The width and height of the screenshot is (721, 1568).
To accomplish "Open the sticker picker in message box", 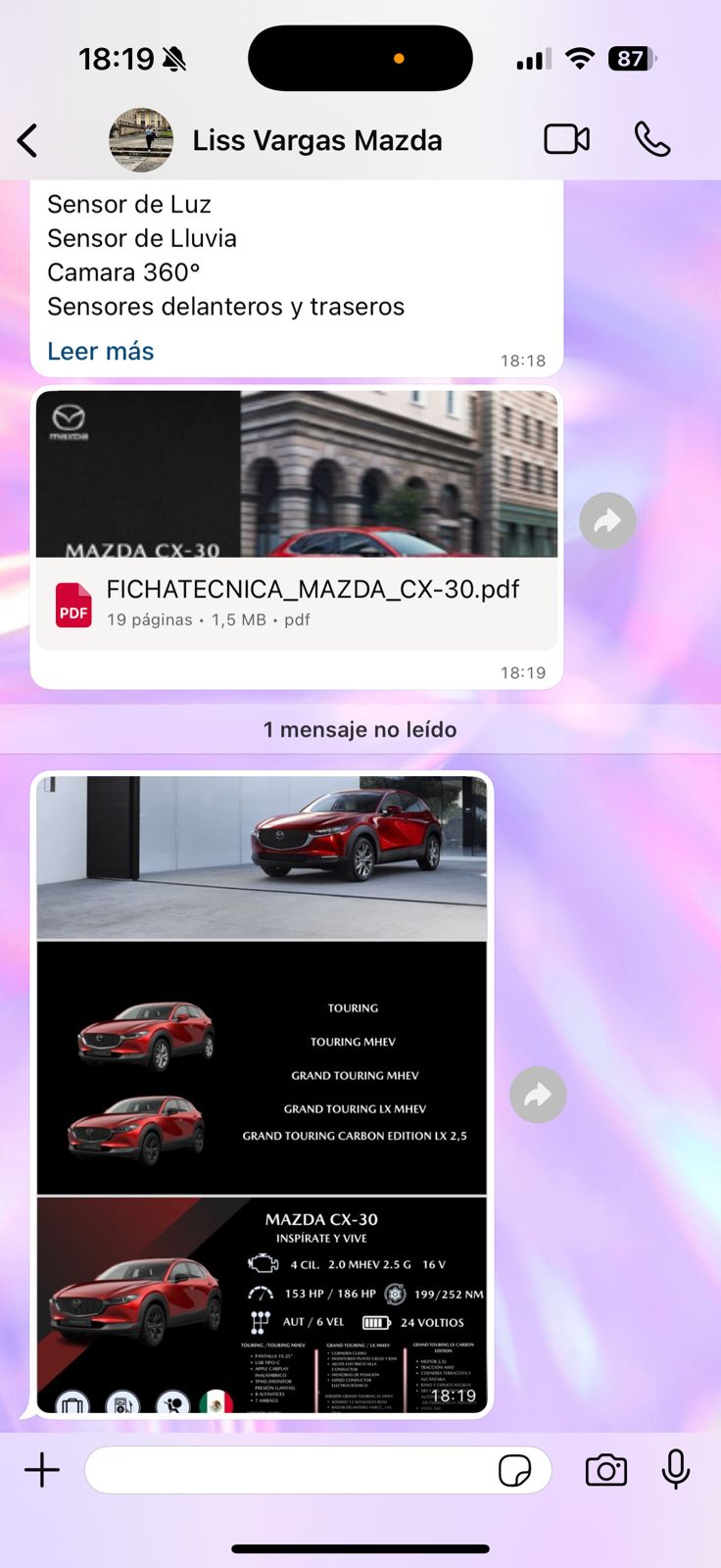I will coord(515,1470).
